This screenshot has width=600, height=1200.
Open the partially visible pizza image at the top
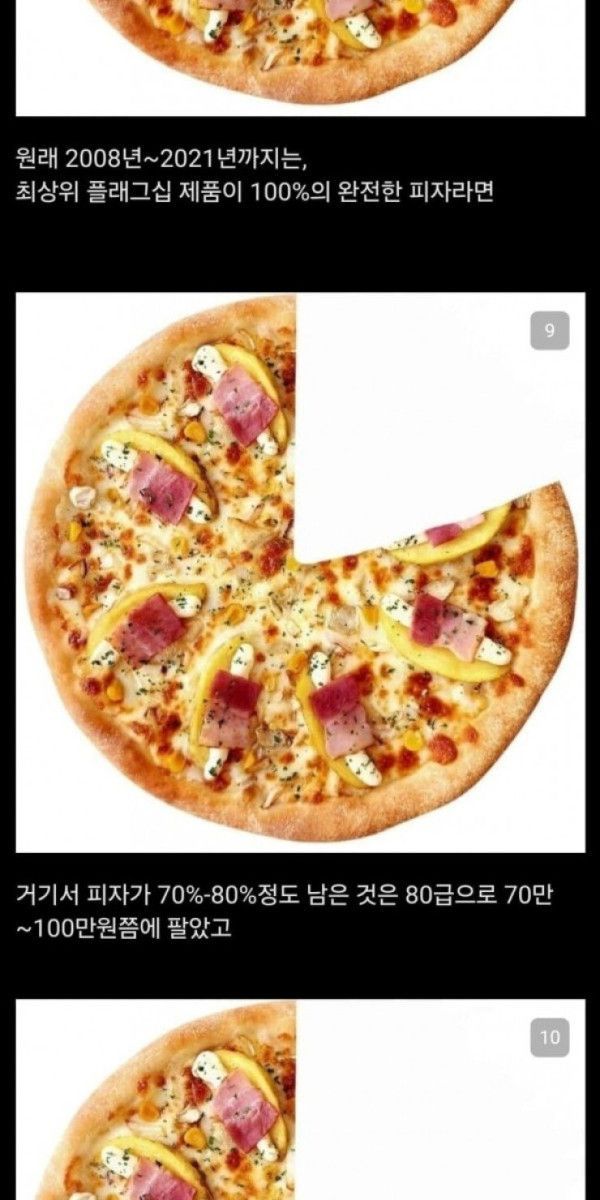300,55
